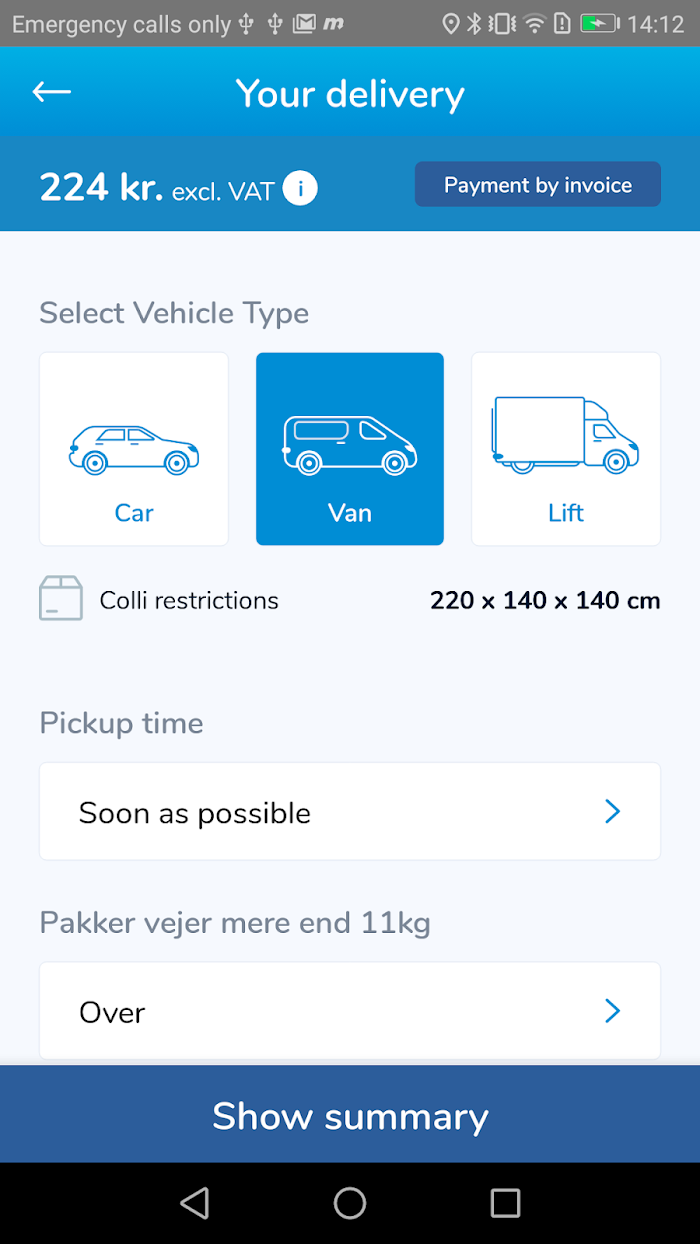Select the Car vehicle type
The width and height of the screenshot is (700, 1244).
(134, 449)
